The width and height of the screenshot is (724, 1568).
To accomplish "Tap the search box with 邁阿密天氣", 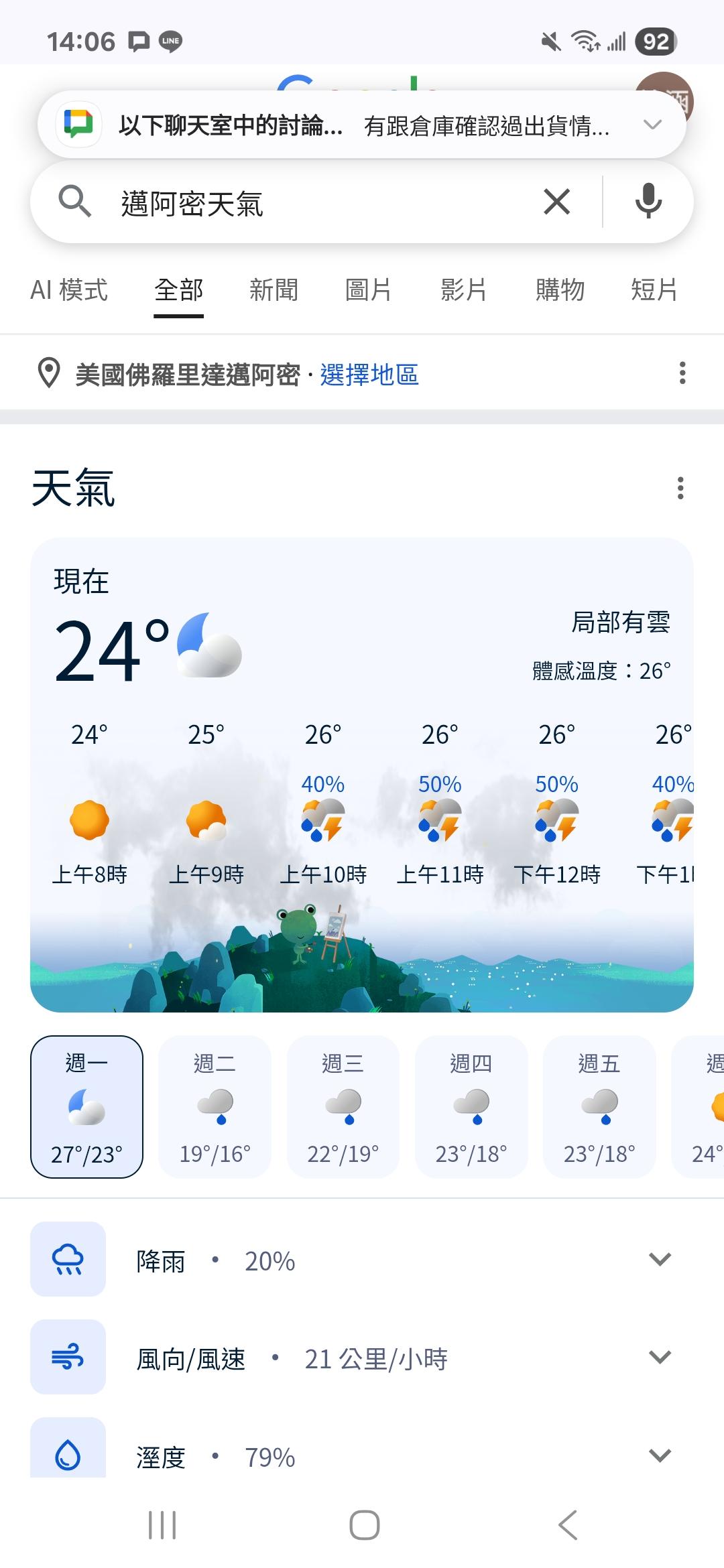I will pyautogui.click(x=322, y=203).
